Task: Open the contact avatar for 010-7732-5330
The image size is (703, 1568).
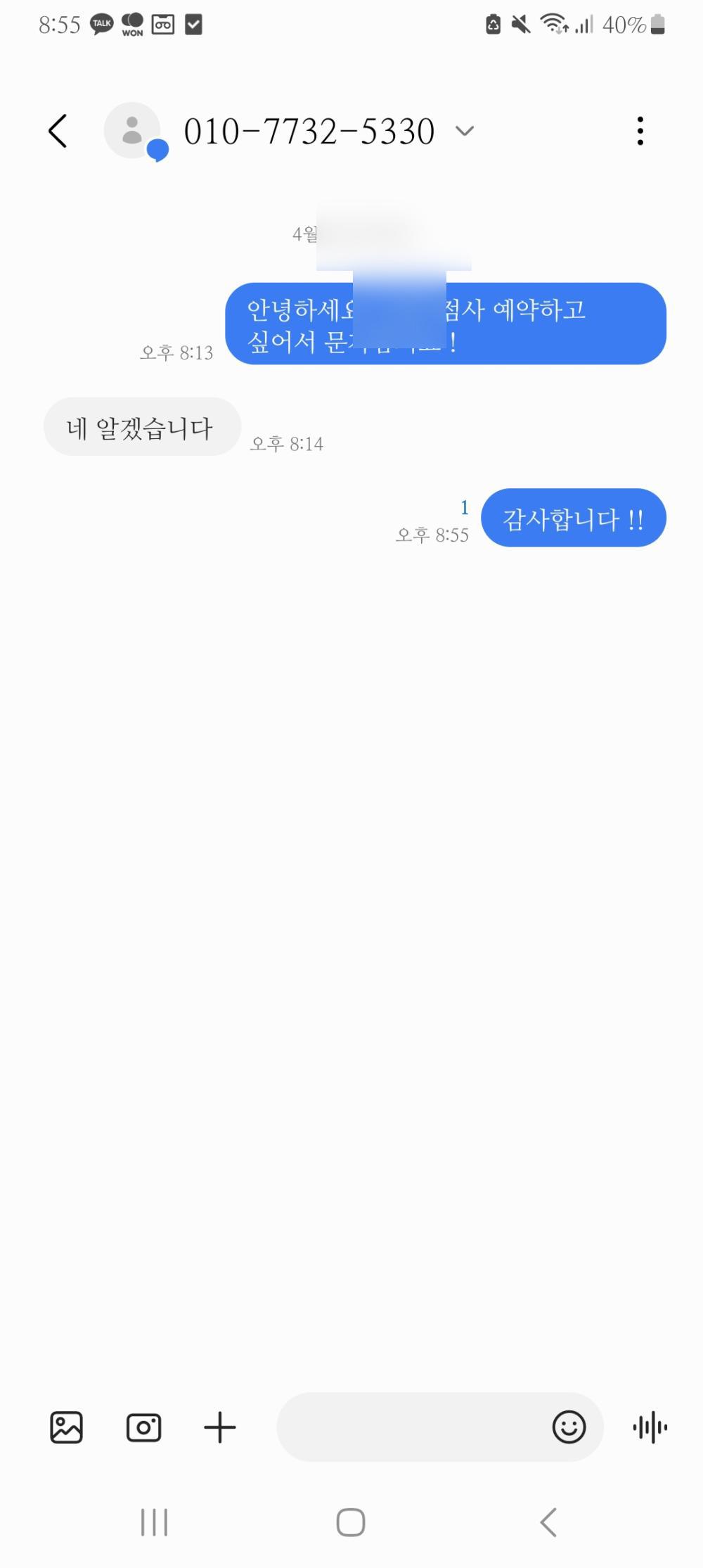Action: pos(133,131)
